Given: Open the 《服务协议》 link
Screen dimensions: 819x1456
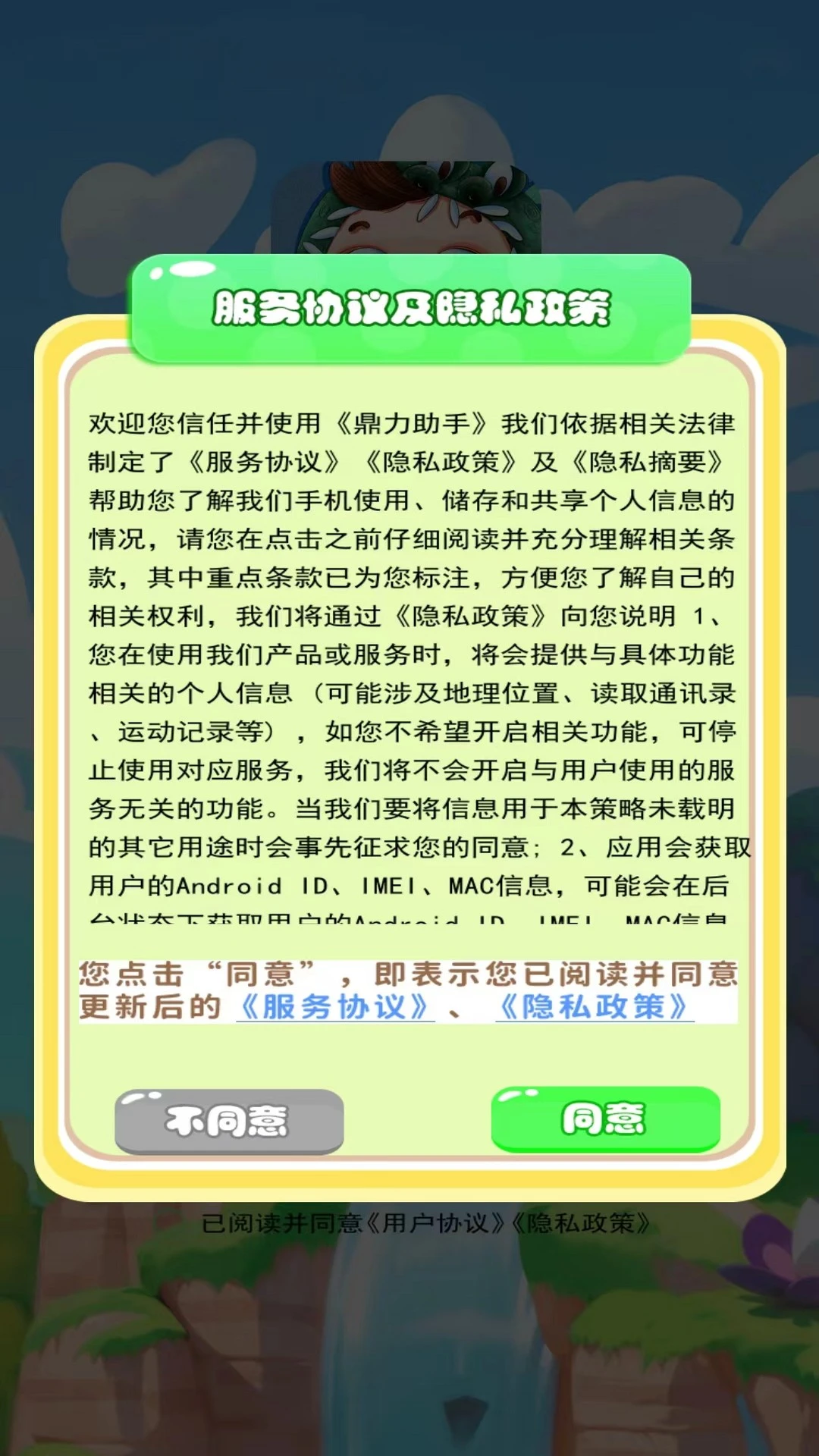Looking at the screenshot, I should pos(334,1007).
